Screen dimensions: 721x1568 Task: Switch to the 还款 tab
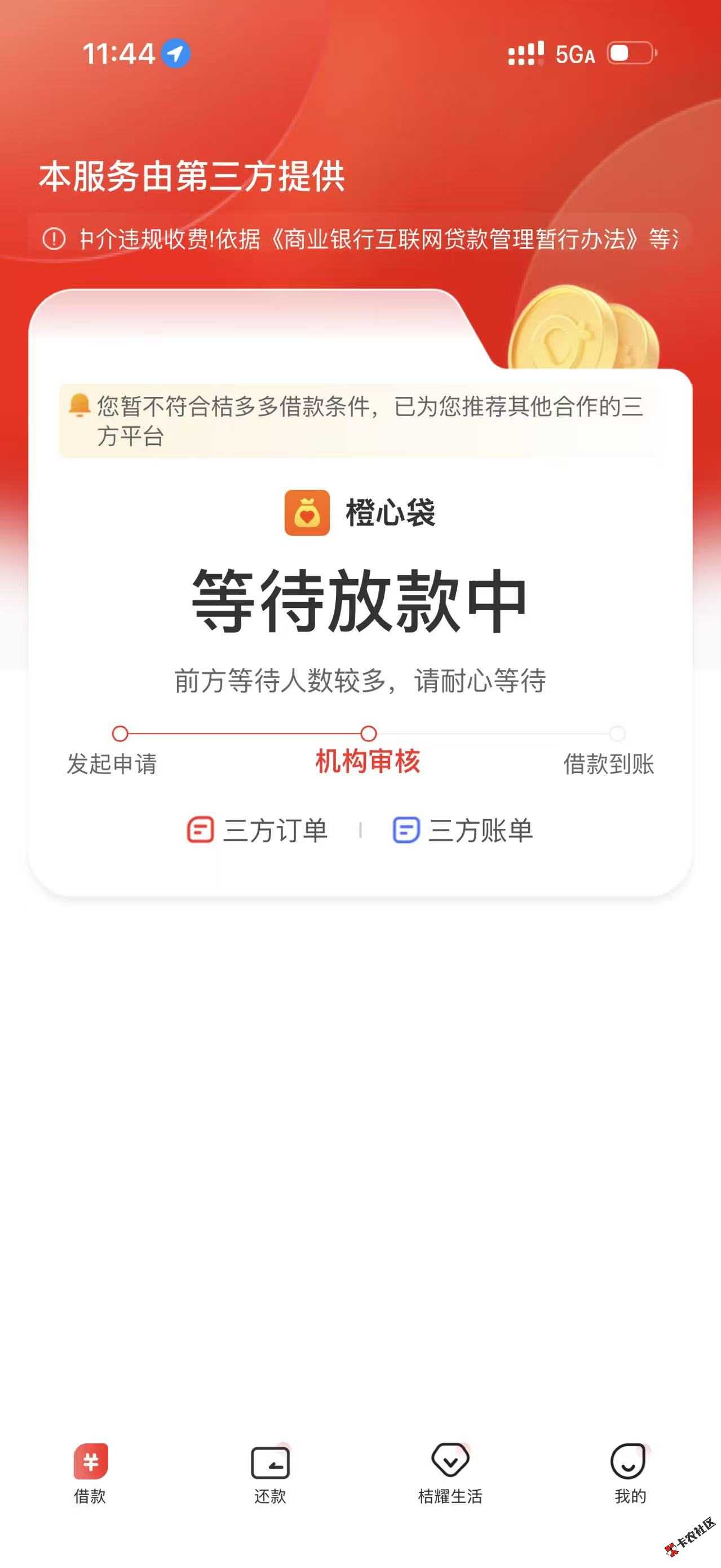click(x=270, y=1473)
